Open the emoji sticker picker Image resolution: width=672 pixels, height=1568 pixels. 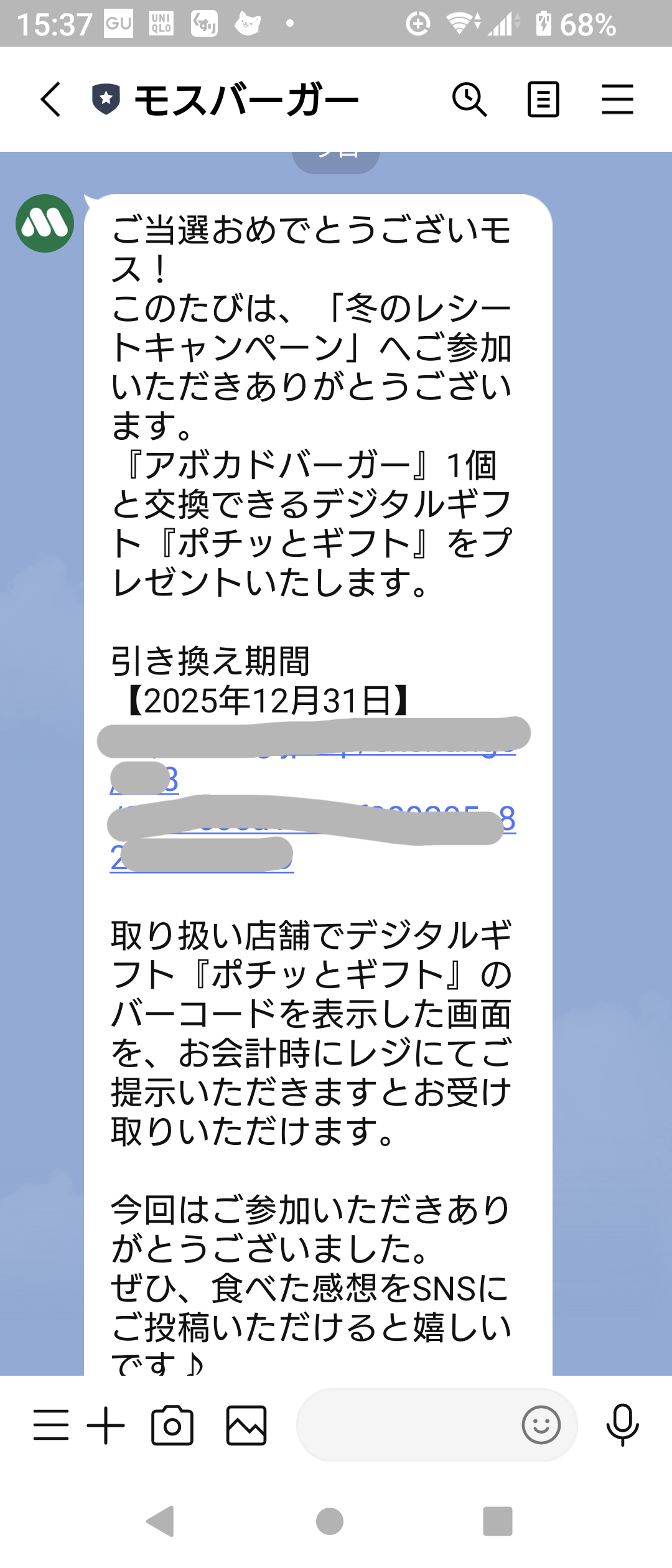tap(541, 1425)
